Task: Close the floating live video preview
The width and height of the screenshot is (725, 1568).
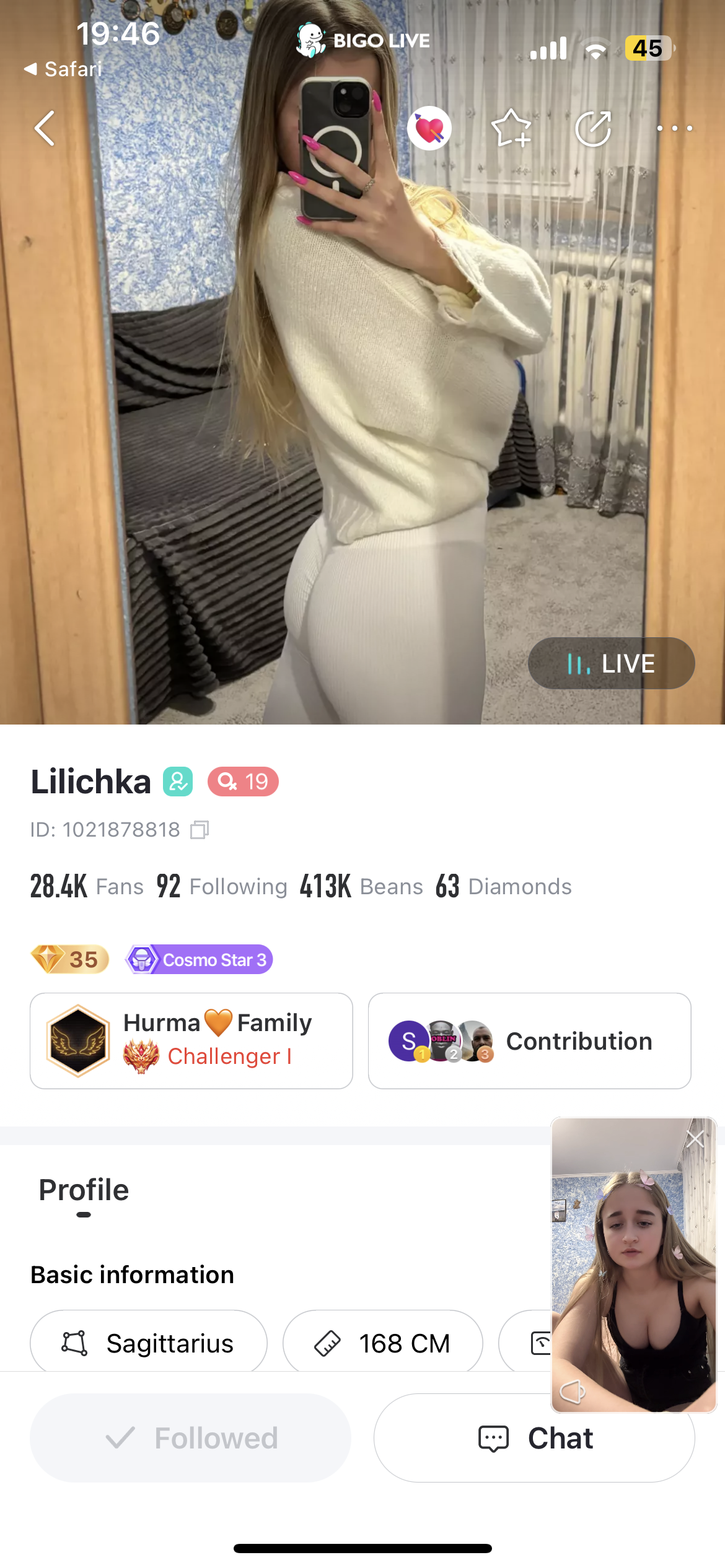Action: [695, 1138]
